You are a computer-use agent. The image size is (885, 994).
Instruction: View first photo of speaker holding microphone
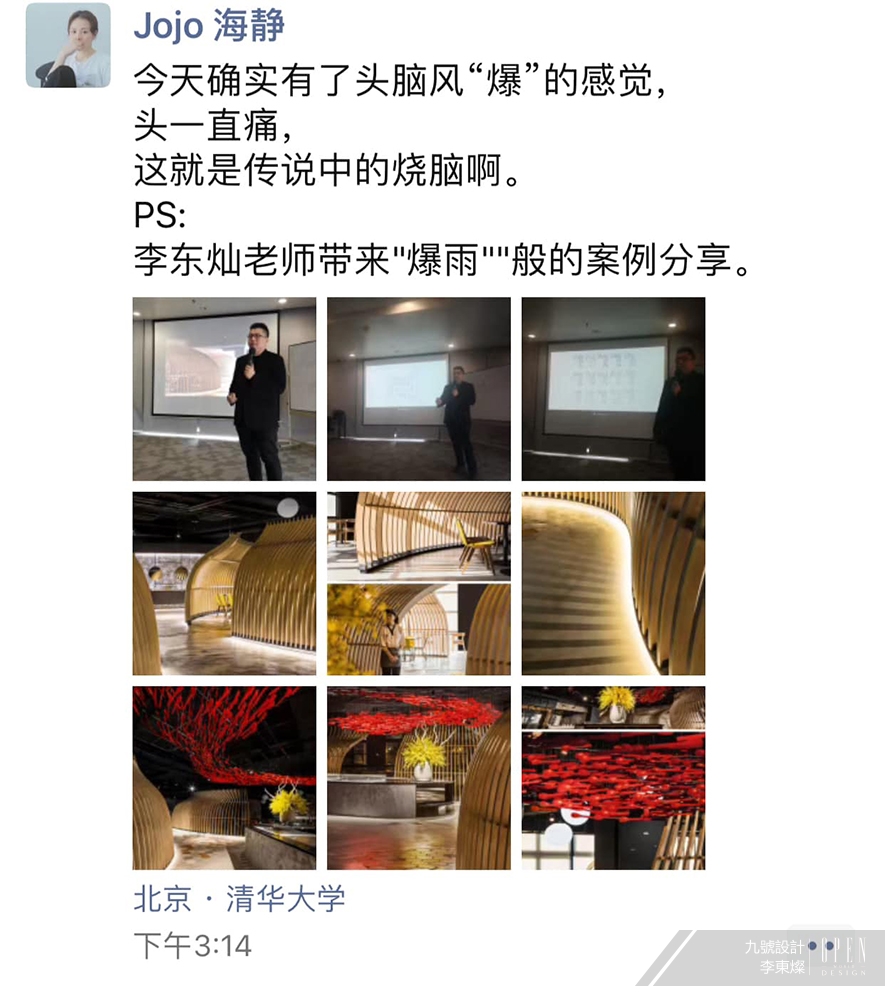pos(224,389)
